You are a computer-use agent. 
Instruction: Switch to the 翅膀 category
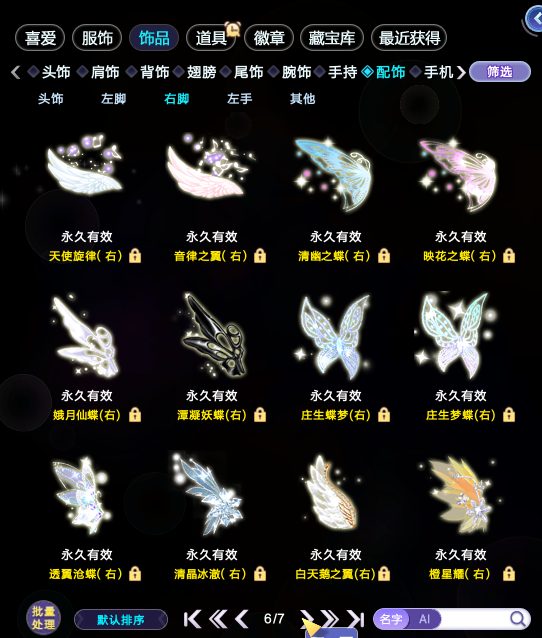[x=201, y=72]
